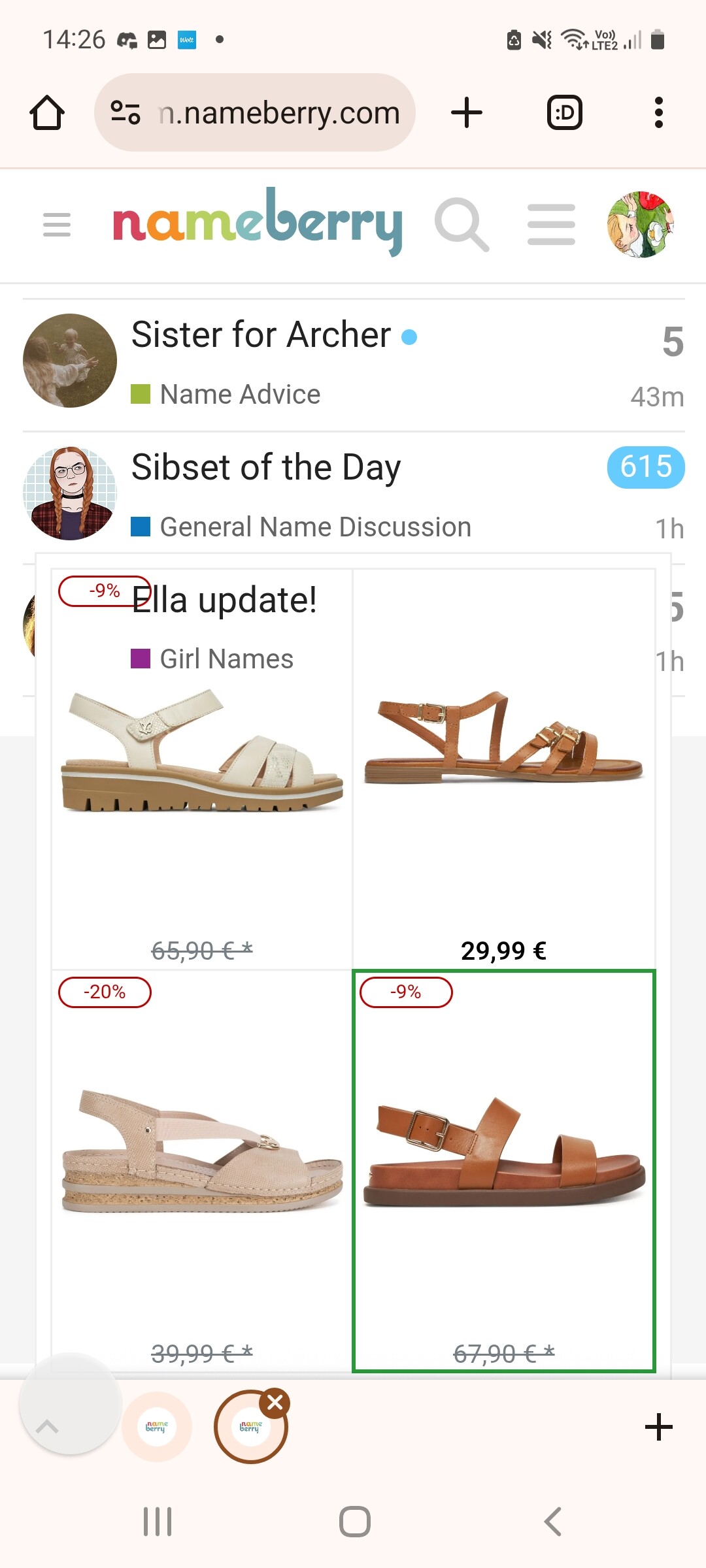Open the site menu next to search
This screenshot has width=706, height=1568.
pos(551,225)
